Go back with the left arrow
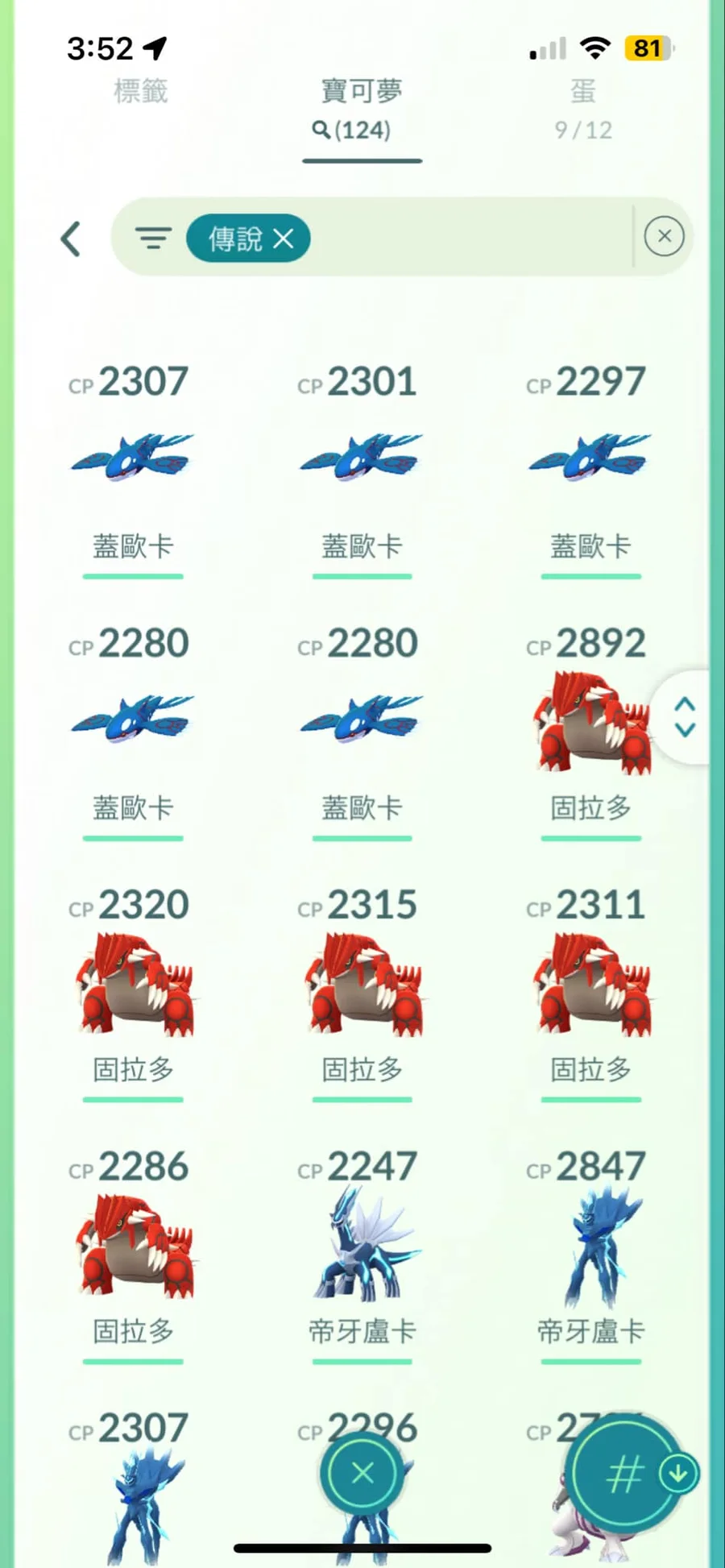 71,239
